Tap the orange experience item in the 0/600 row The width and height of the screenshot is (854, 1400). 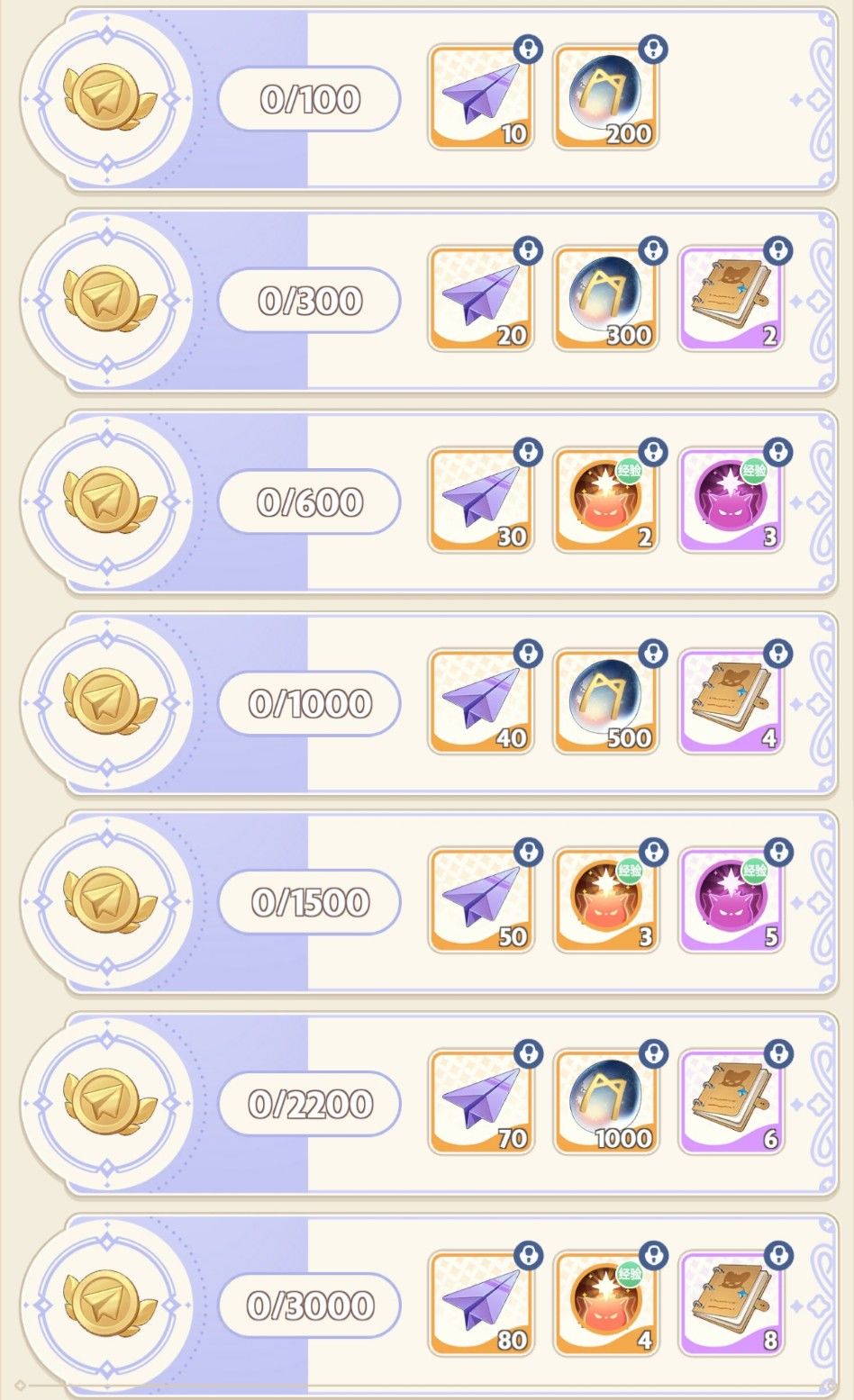tap(605, 501)
